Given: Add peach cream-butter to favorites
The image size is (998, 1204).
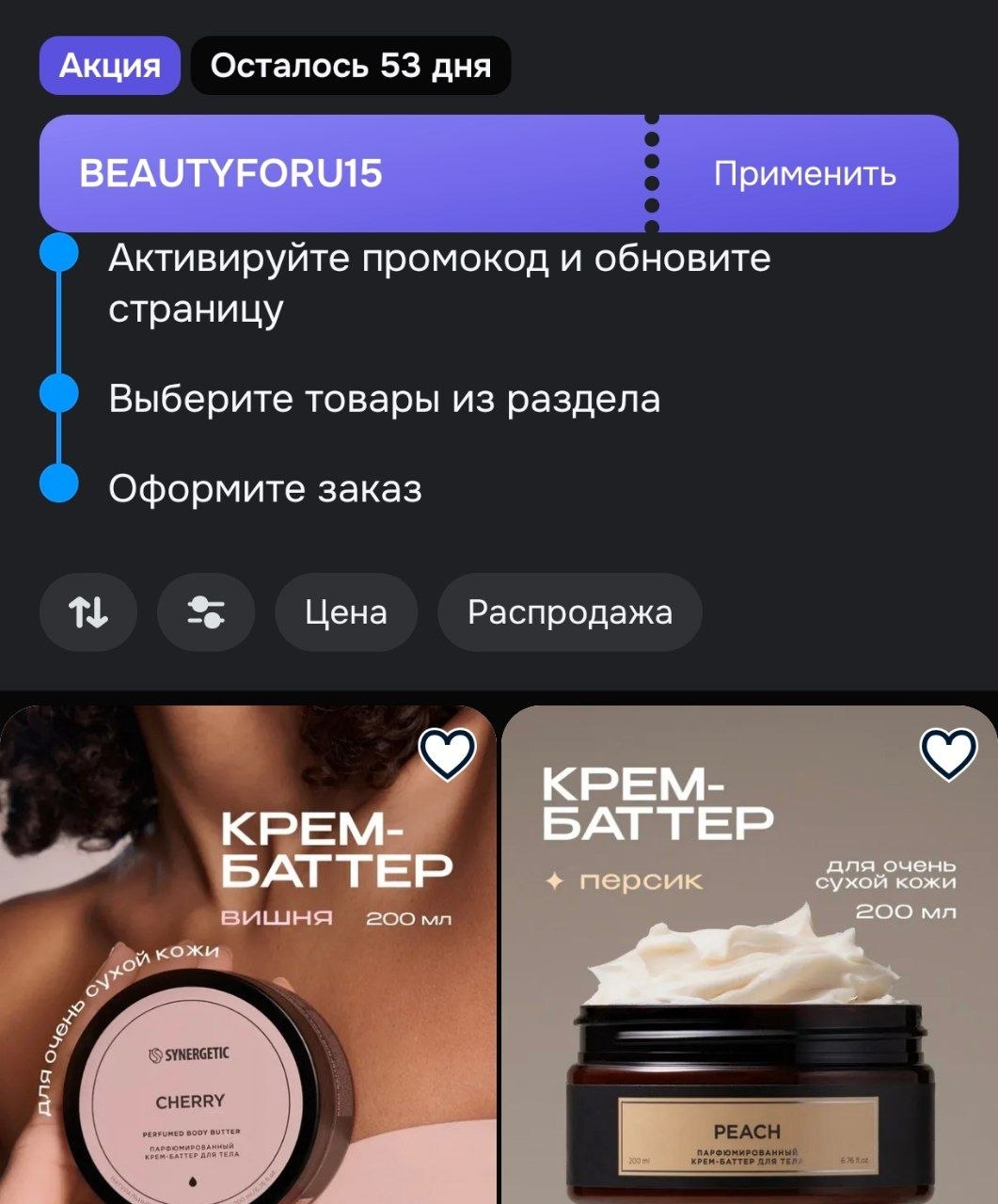Looking at the screenshot, I should 948,753.
